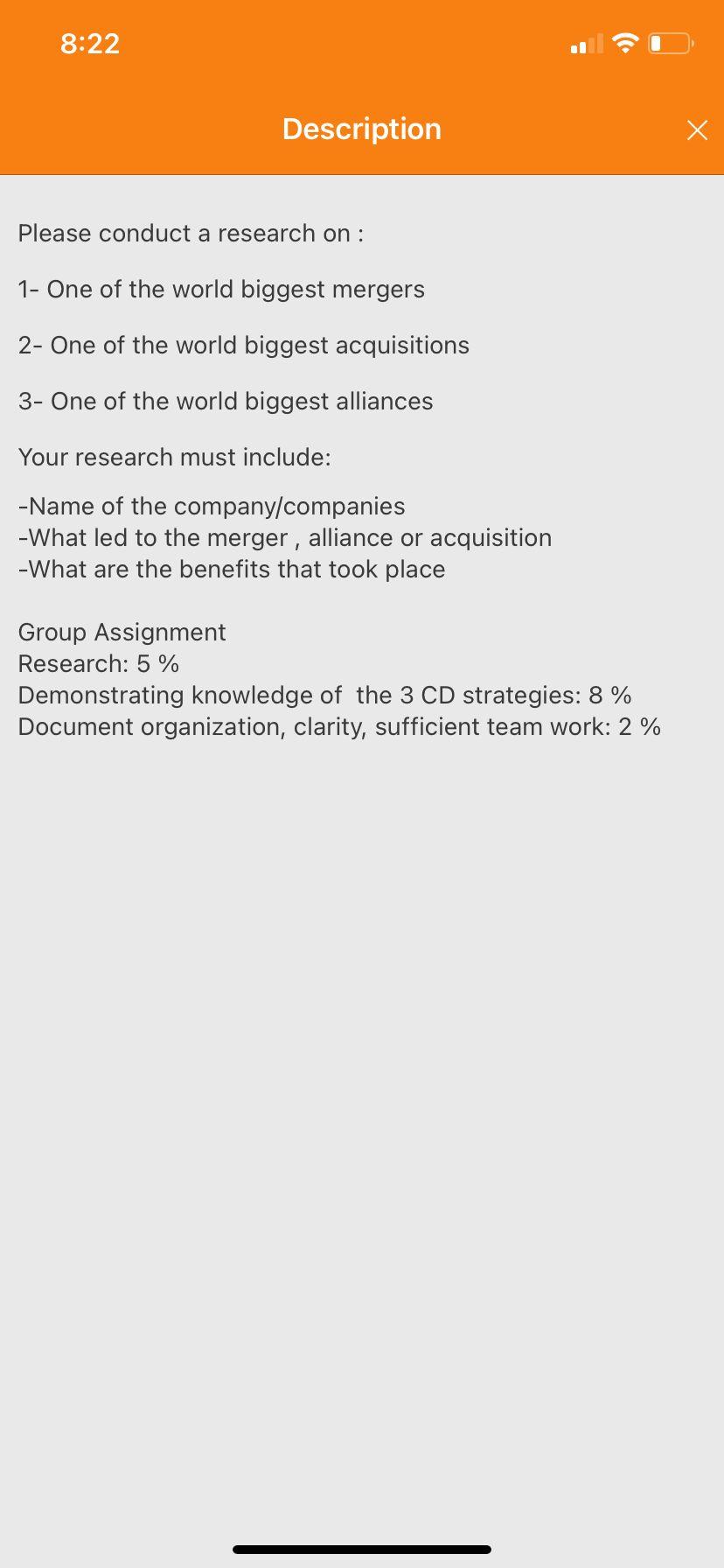Select the 'Please conduct a research on' heading

click(x=191, y=234)
